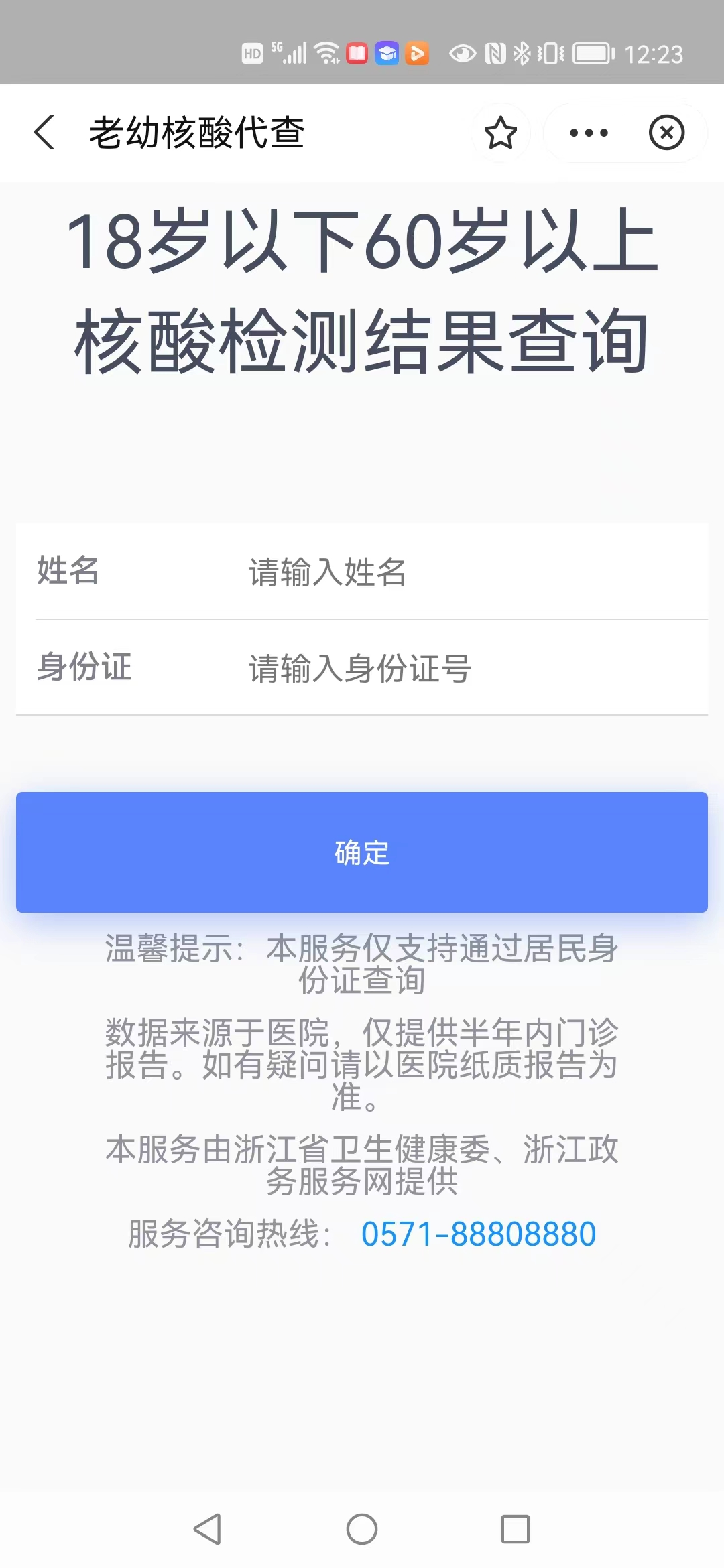The height and width of the screenshot is (1568, 724).
Task: Close the mini program
Action: pos(666,133)
